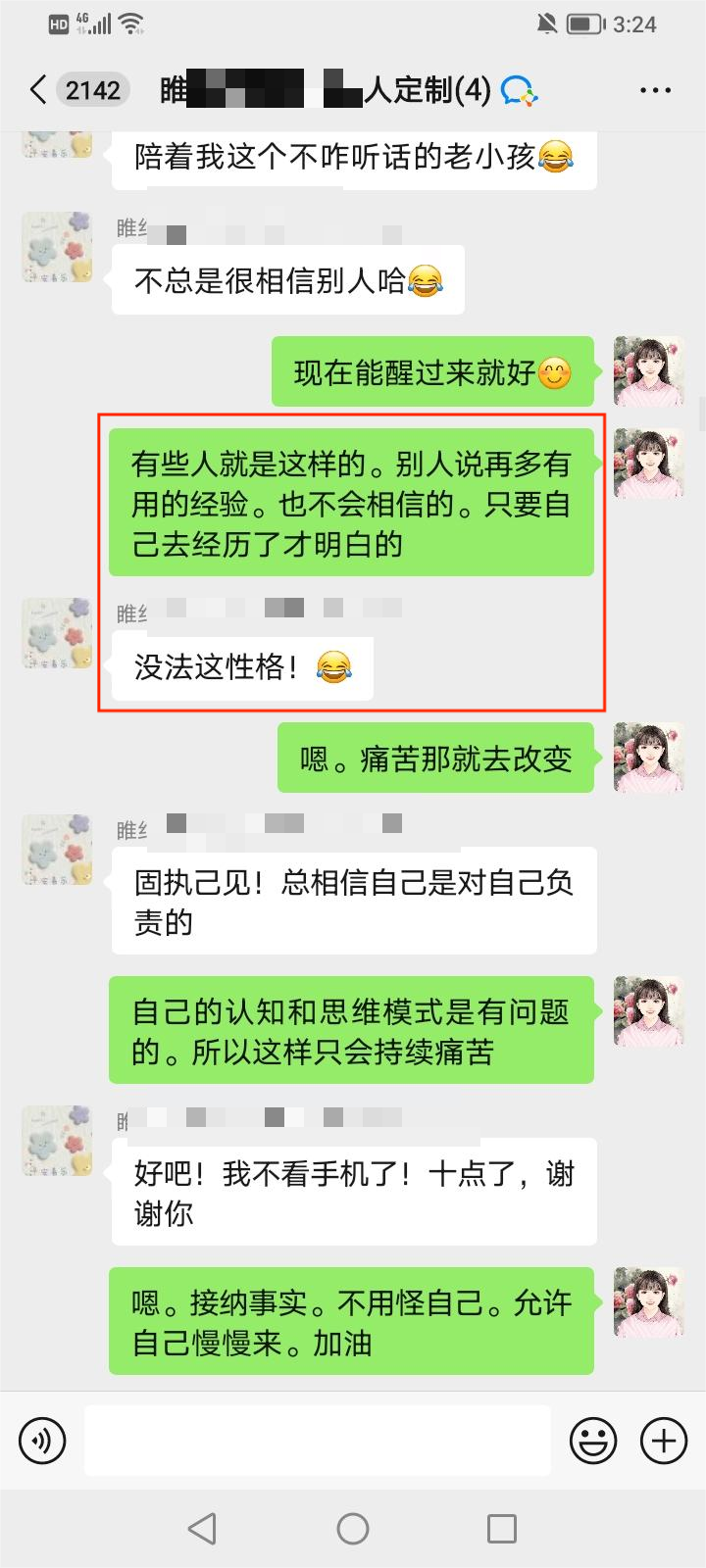Open flower avatar beside 固执己见 message
The image size is (706, 1568).
[57, 849]
